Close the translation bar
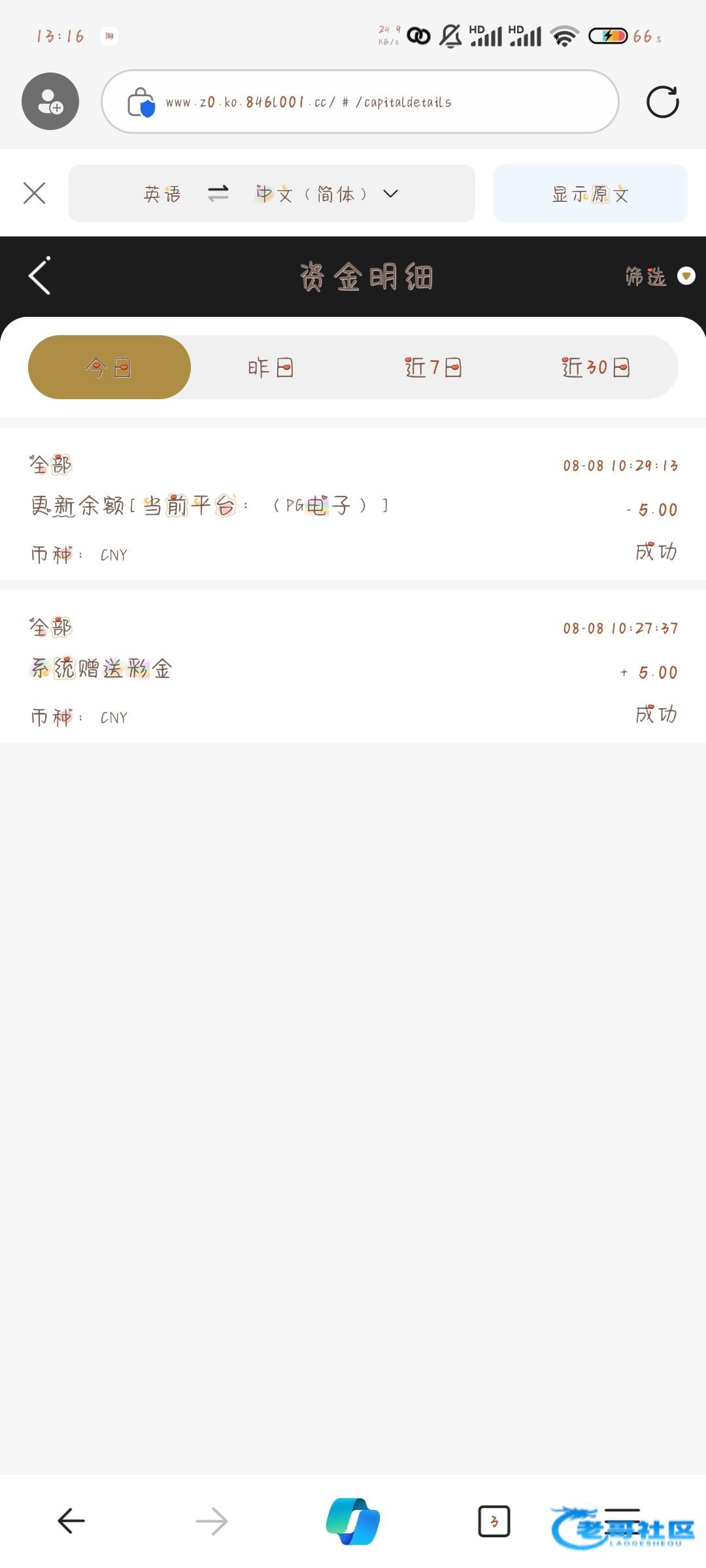This screenshot has height=1568, width=706. tap(34, 193)
